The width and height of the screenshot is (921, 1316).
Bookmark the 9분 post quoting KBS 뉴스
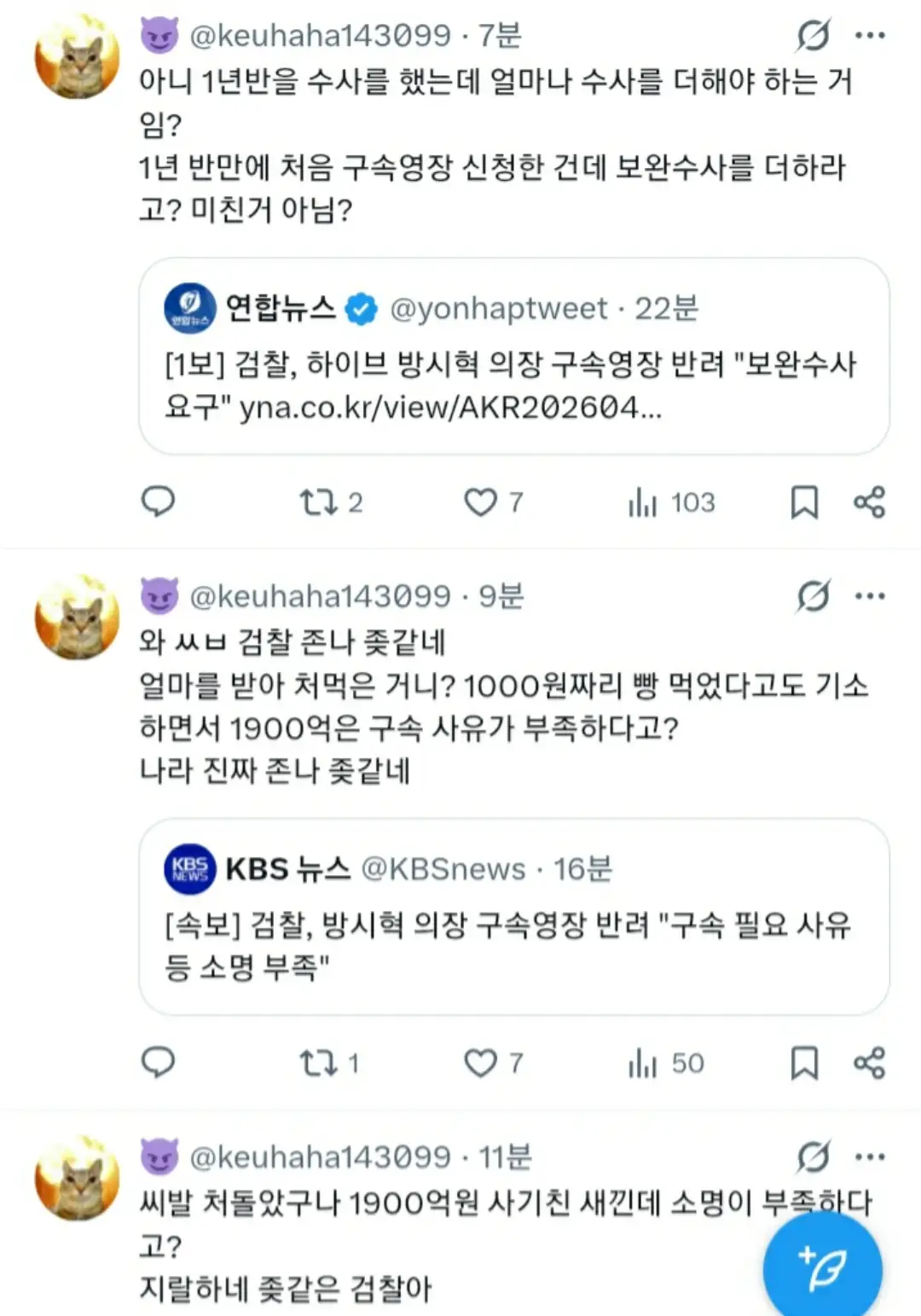coord(804,1064)
